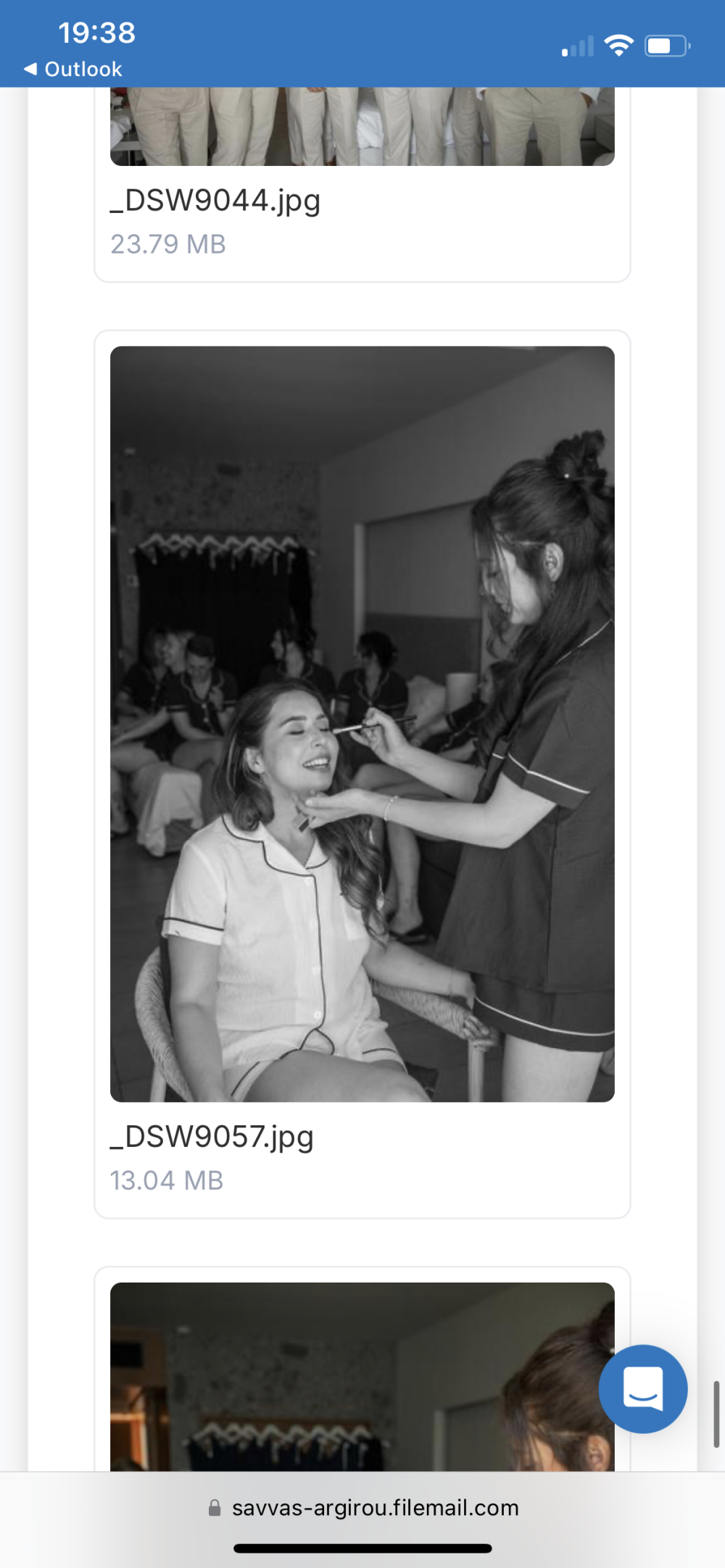
Task: Open the photo below _DSW9057.jpg
Action: click(x=348, y=1377)
